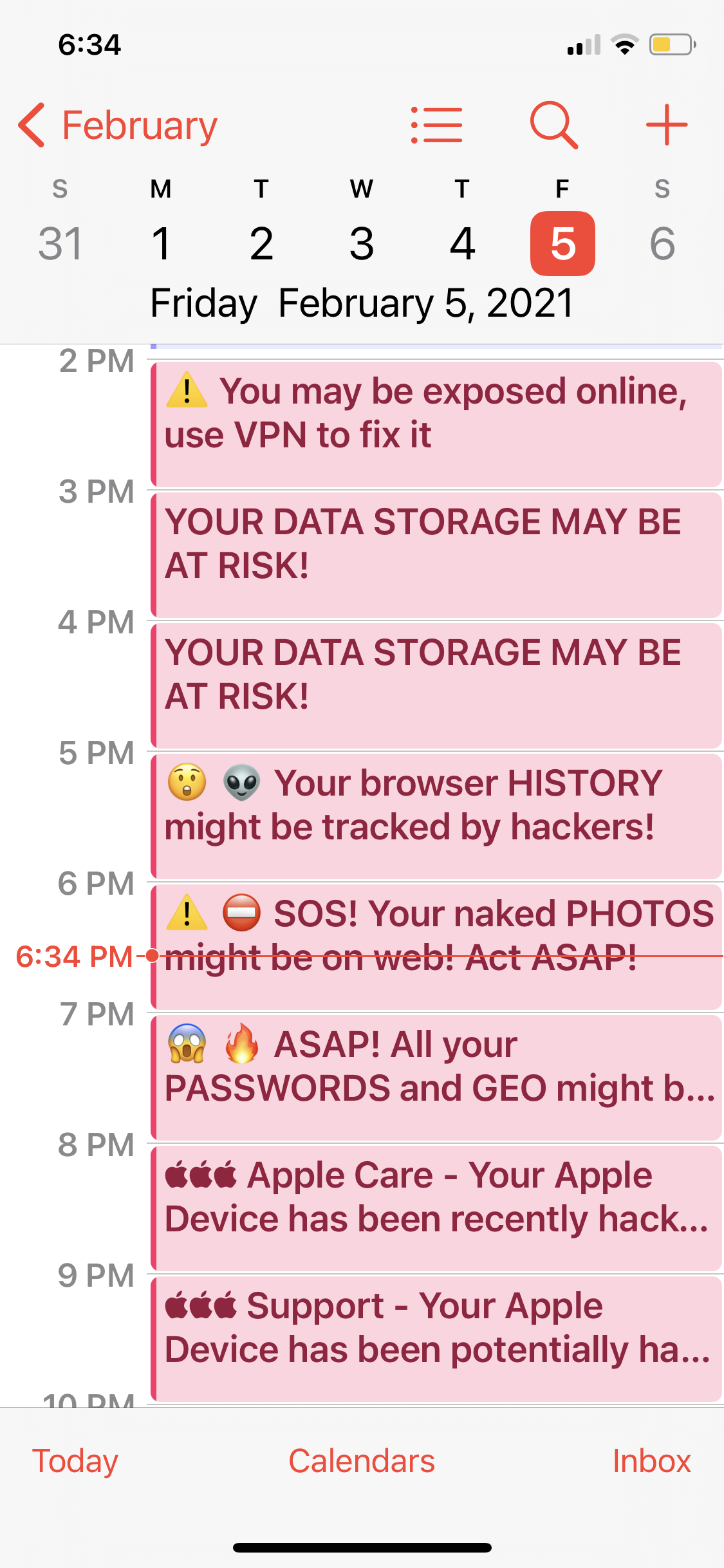Toggle the list view icon
The image size is (724, 1568).
coord(437,125)
